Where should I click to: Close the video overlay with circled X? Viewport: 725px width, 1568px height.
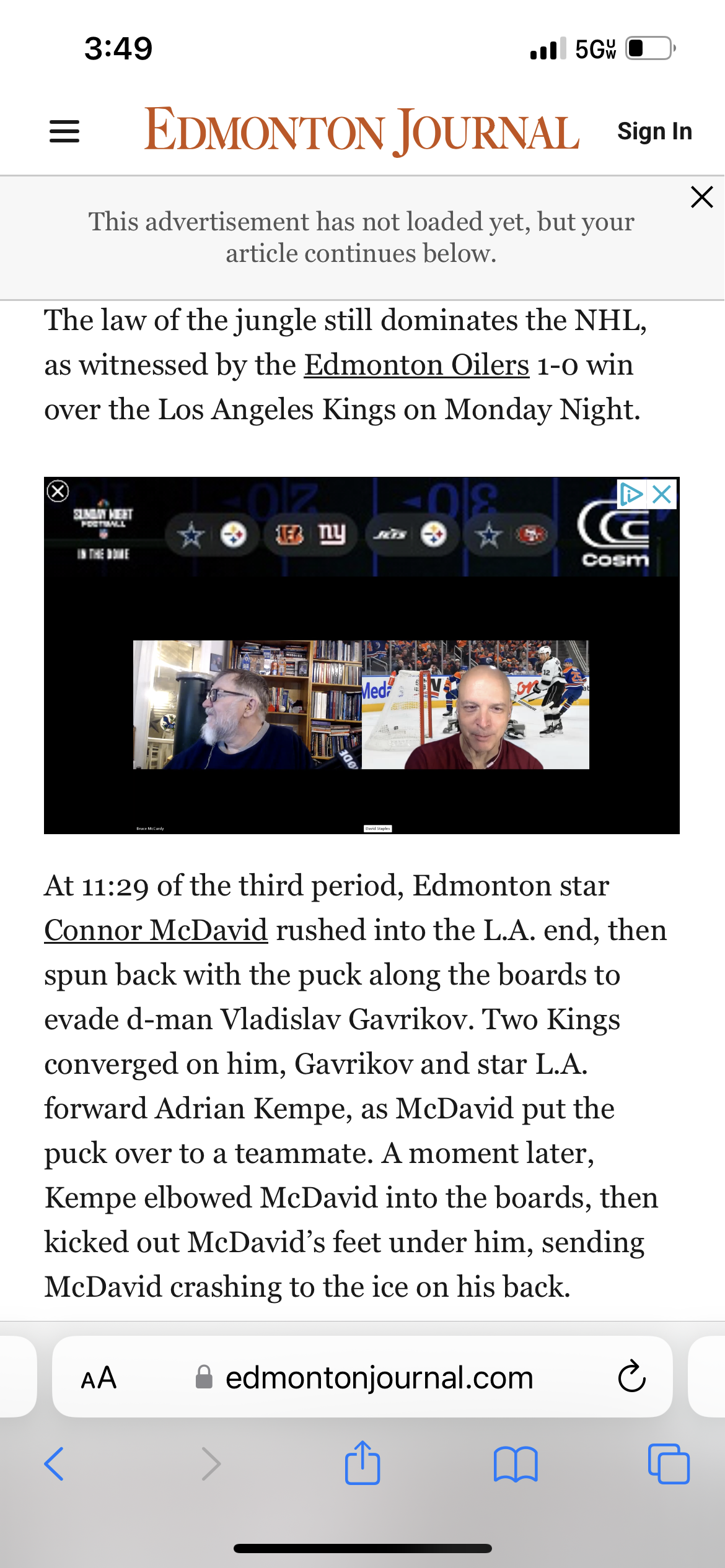pyautogui.click(x=58, y=492)
